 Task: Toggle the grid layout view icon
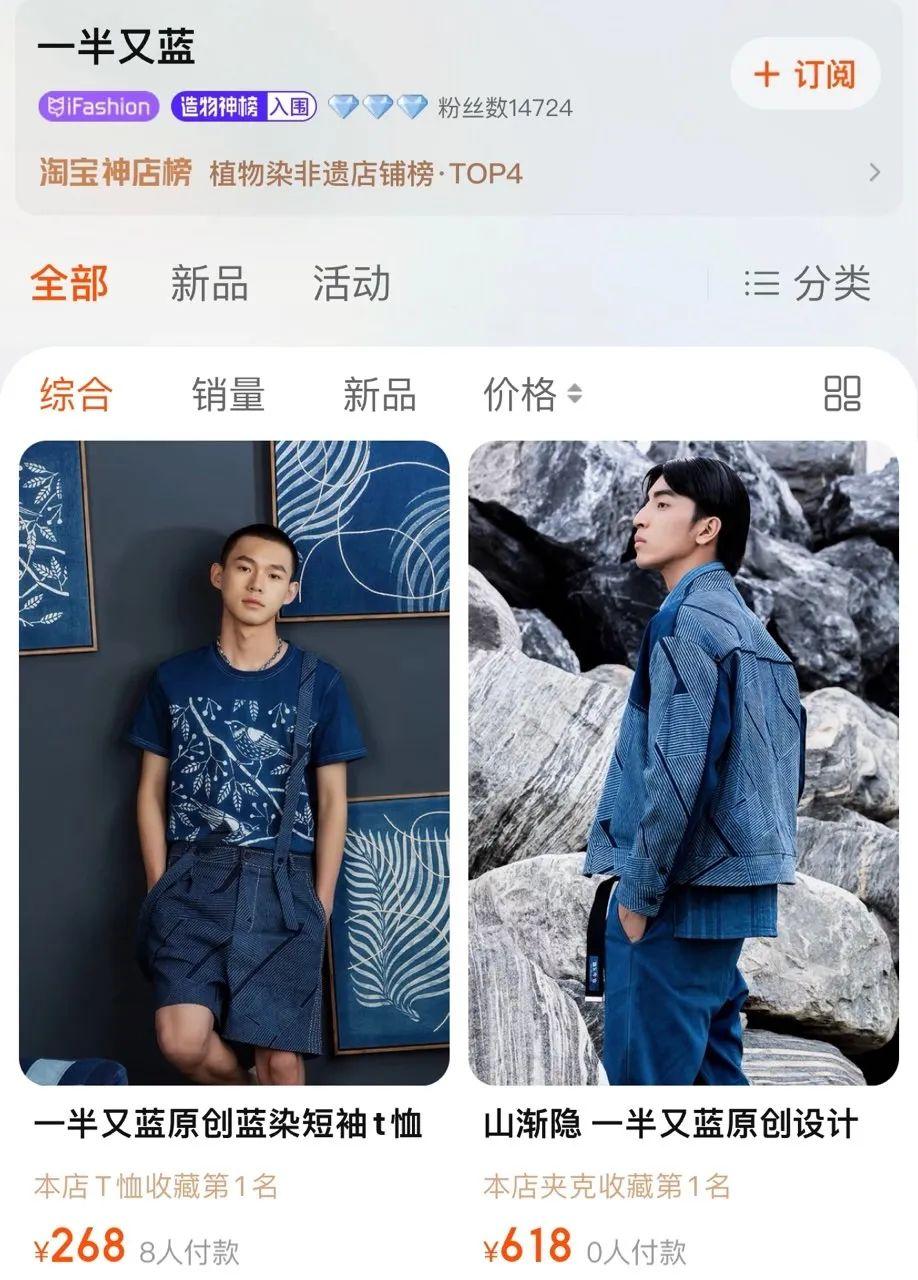(842, 394)
